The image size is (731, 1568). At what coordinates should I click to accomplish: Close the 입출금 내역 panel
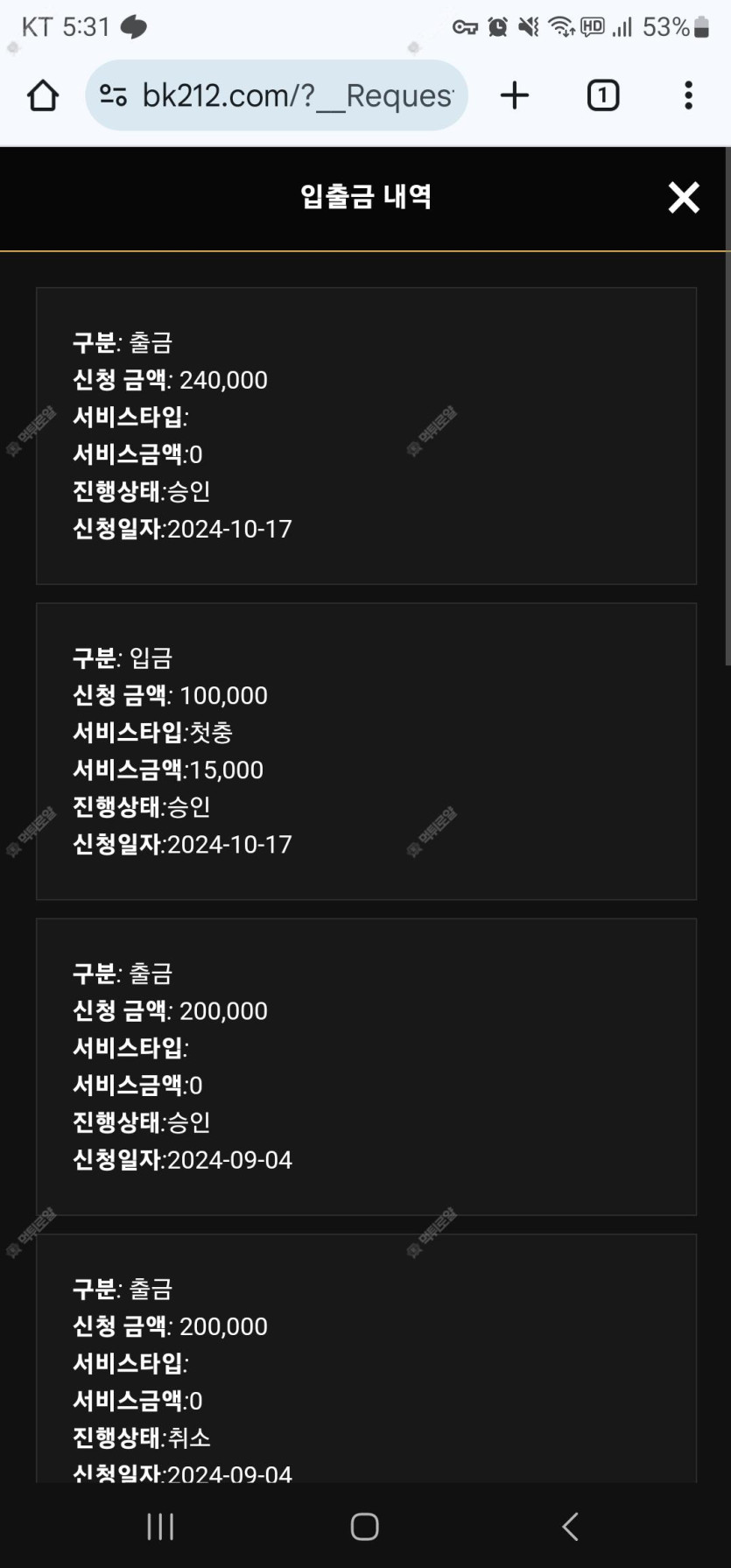[x=684, y=198]
